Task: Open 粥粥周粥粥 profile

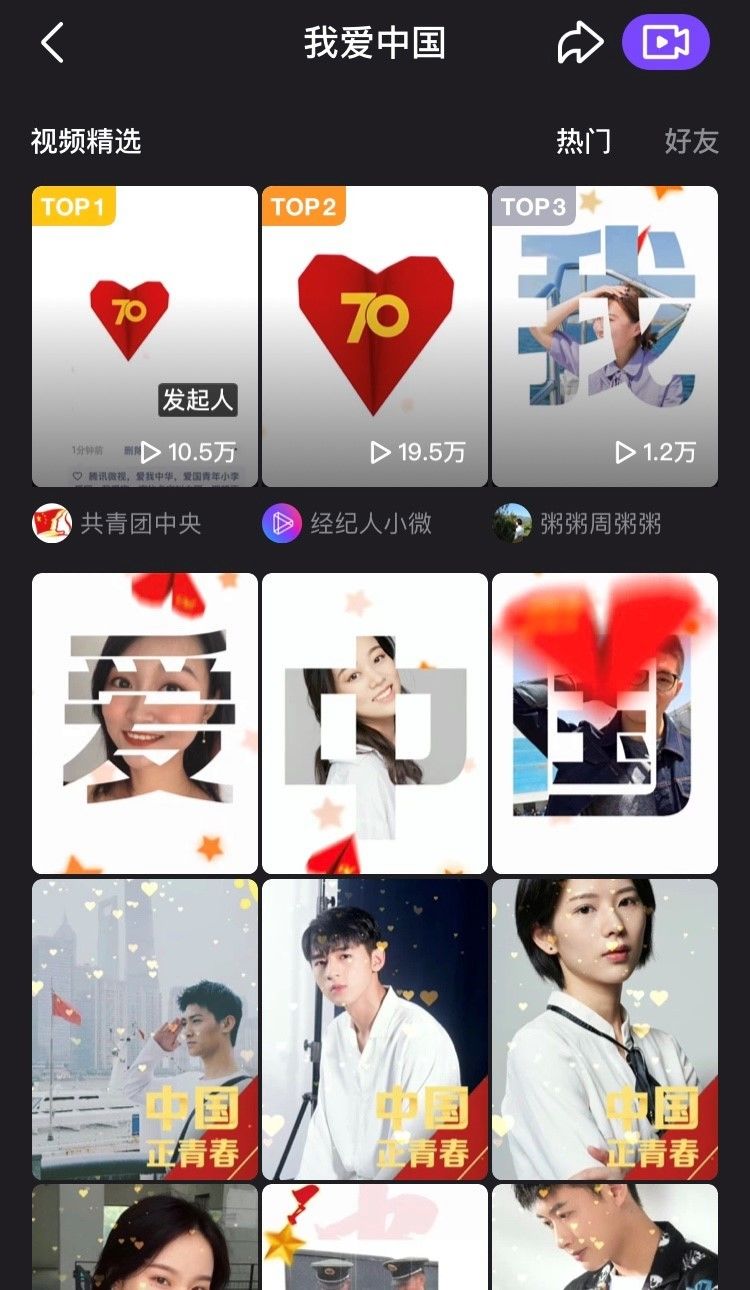Action: pyautogui.click(x=578, y=523)
